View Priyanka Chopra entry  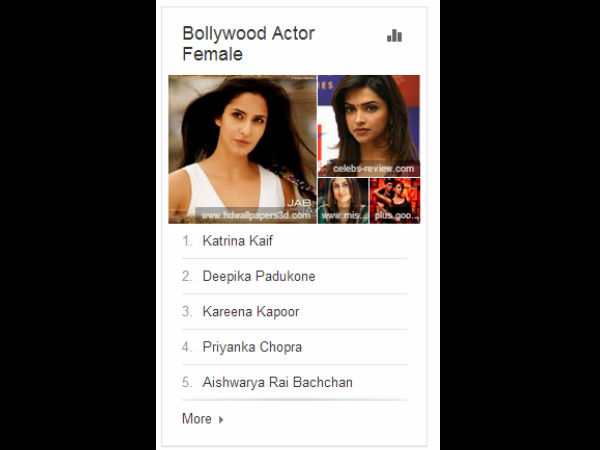251,347
